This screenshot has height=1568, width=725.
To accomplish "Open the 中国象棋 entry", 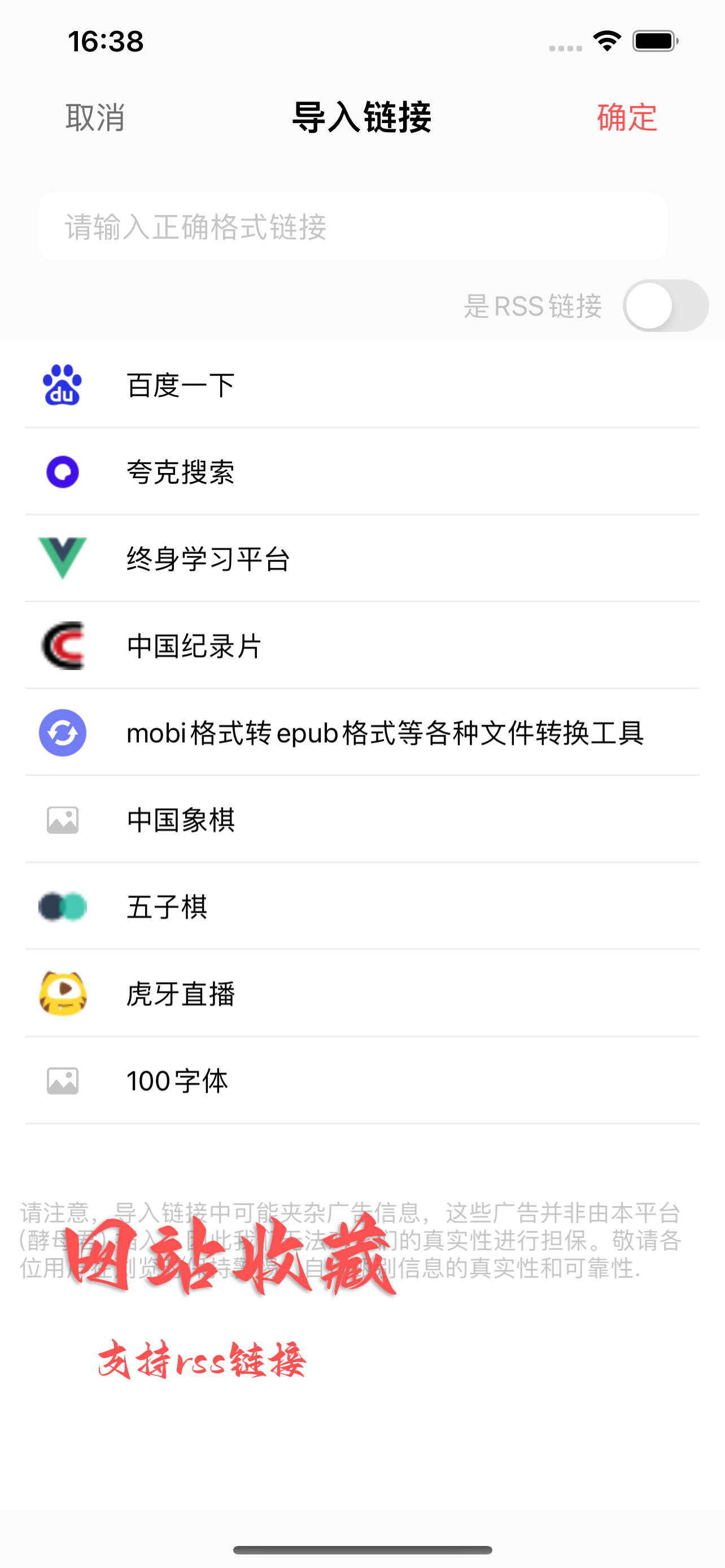I will [x=362, y=820].
